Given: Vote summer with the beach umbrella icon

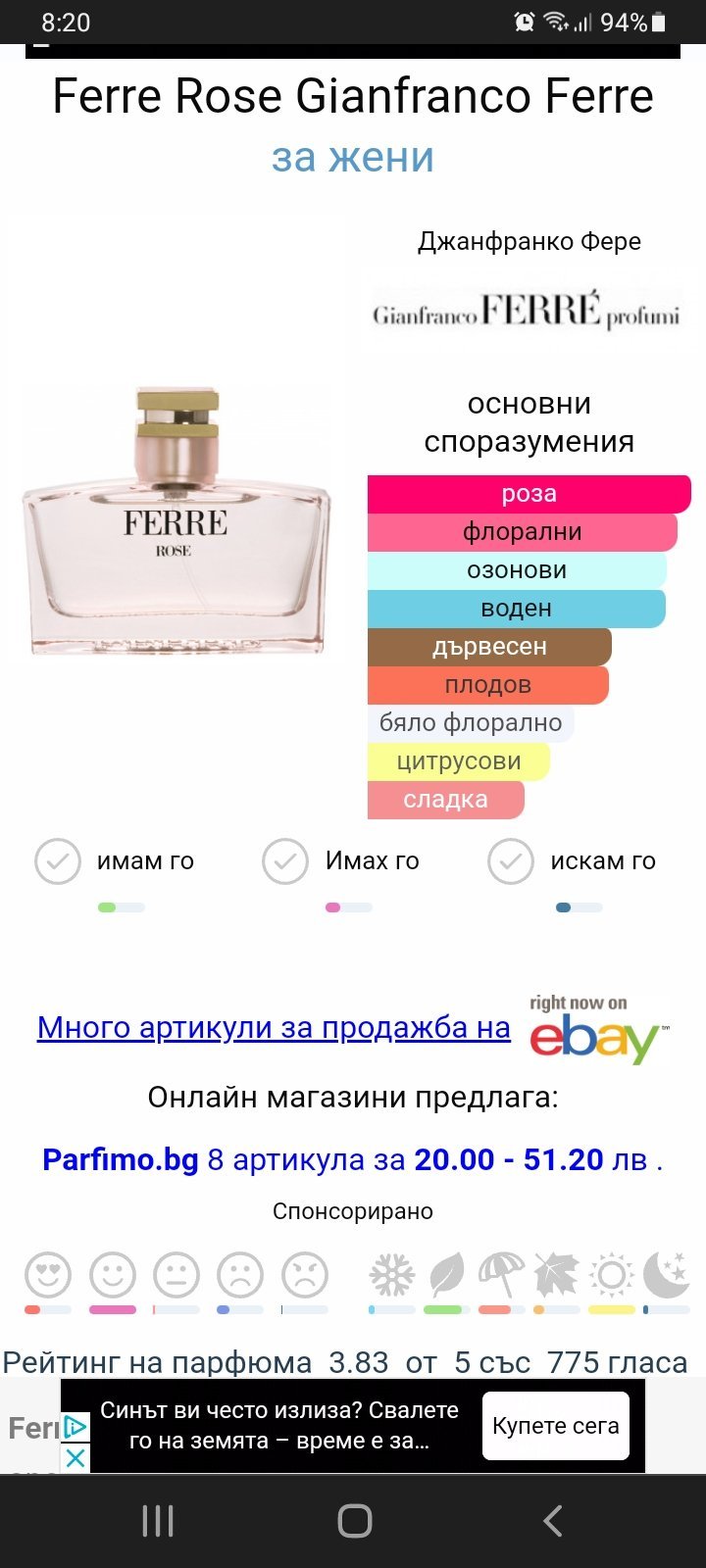Looking at the screenshot, I should coord(502,1276).
